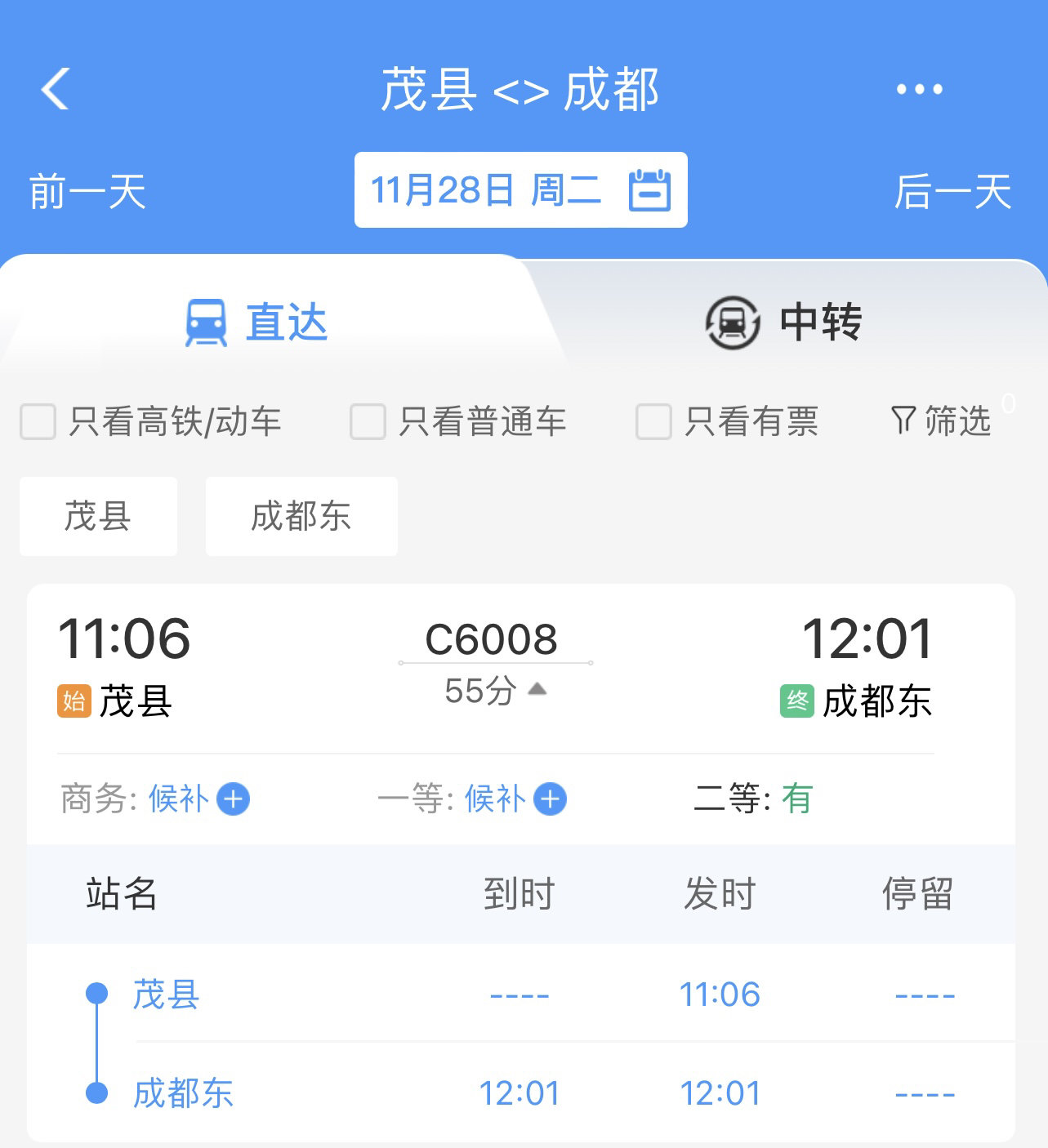This screenshot has width=1048, height=1148.
Task: Select the 成都东 arrival station chip
Action: tap(301, 517)
